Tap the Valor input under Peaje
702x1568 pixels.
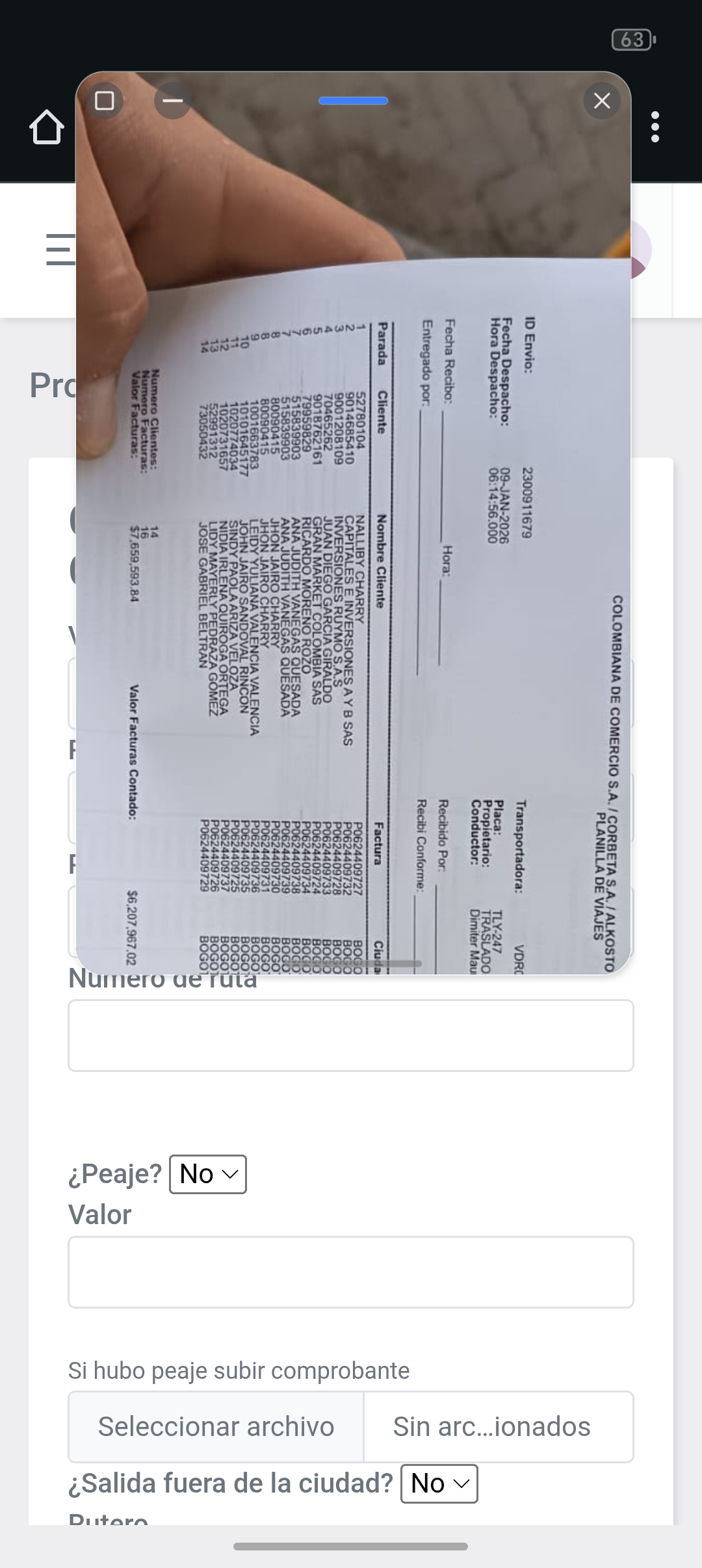(351, 1272)
